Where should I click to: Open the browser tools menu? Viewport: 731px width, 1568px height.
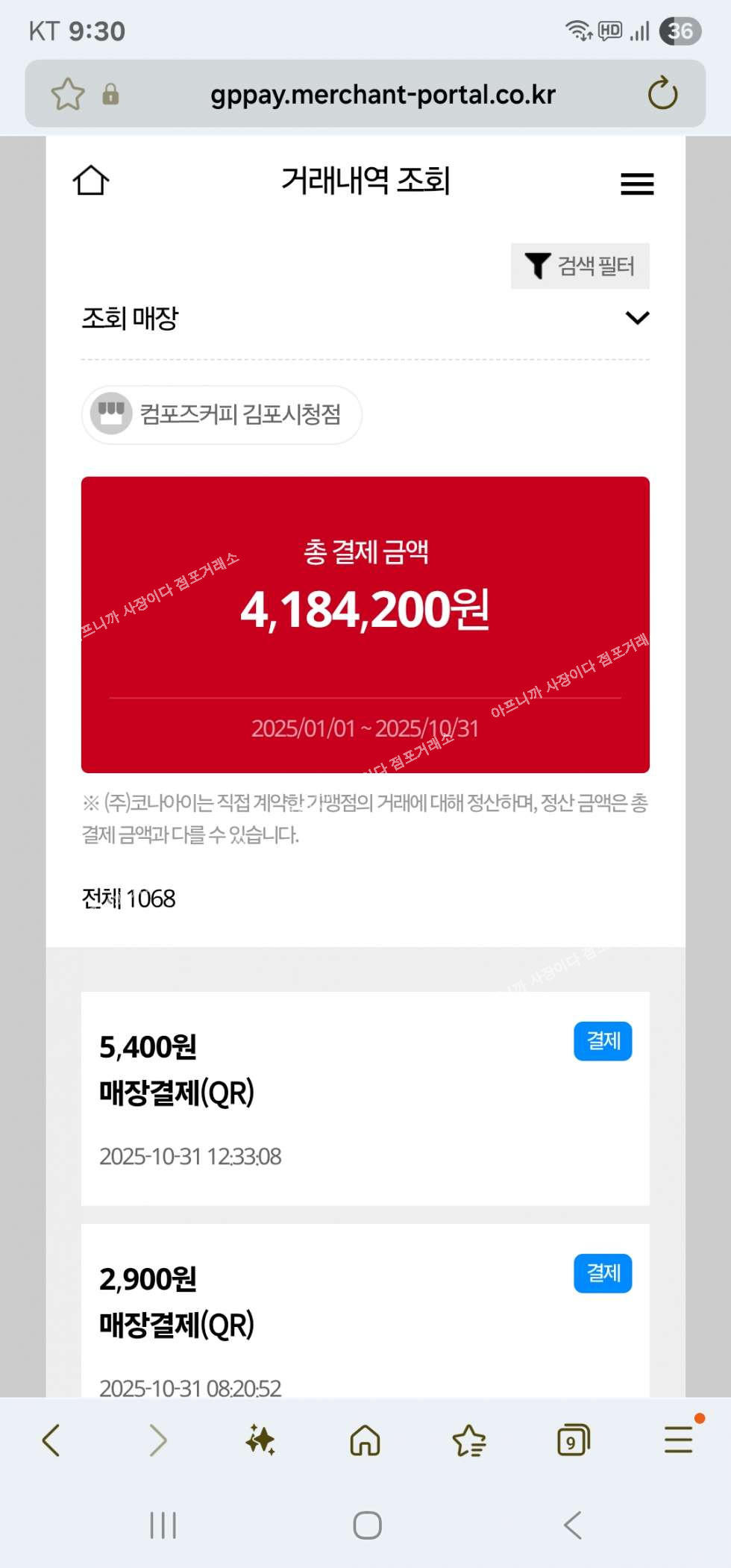click(678, 1440)
